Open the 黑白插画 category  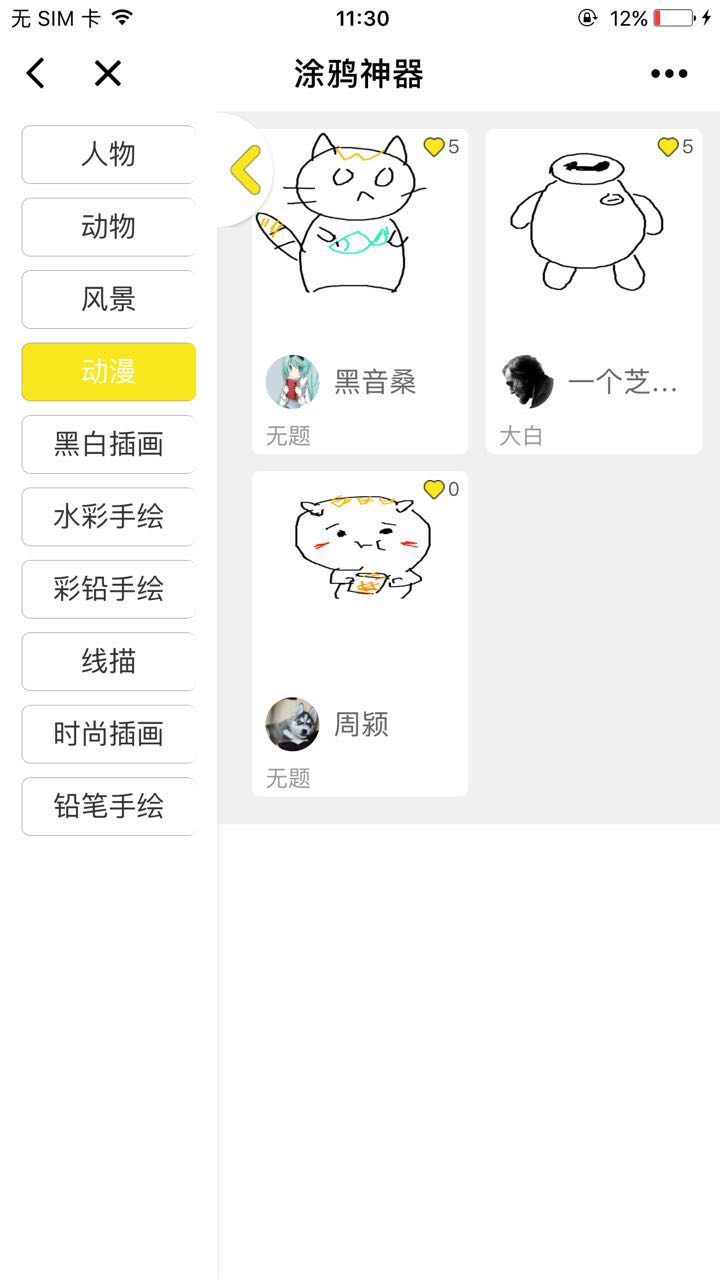pyautogui.click(x=108, y=444)
